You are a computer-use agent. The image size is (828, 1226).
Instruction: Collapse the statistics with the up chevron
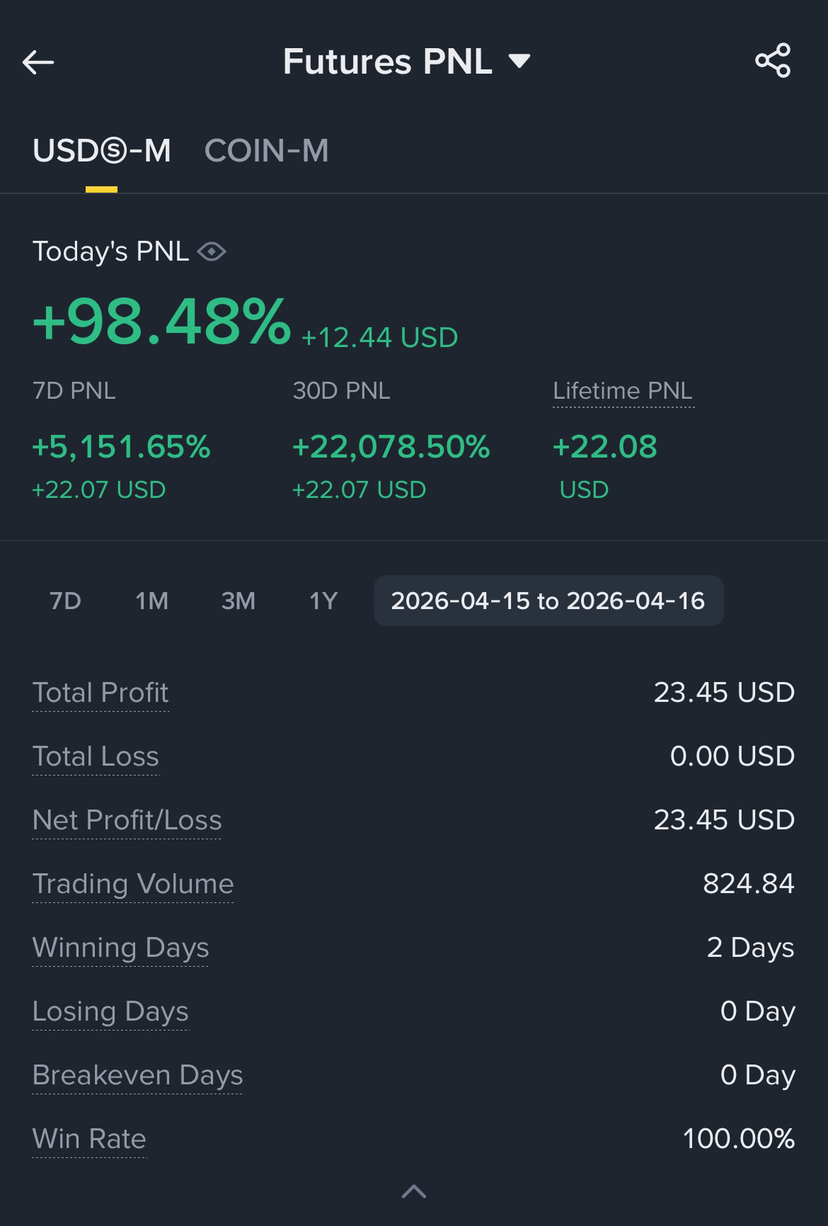(x=414, y=1191)
